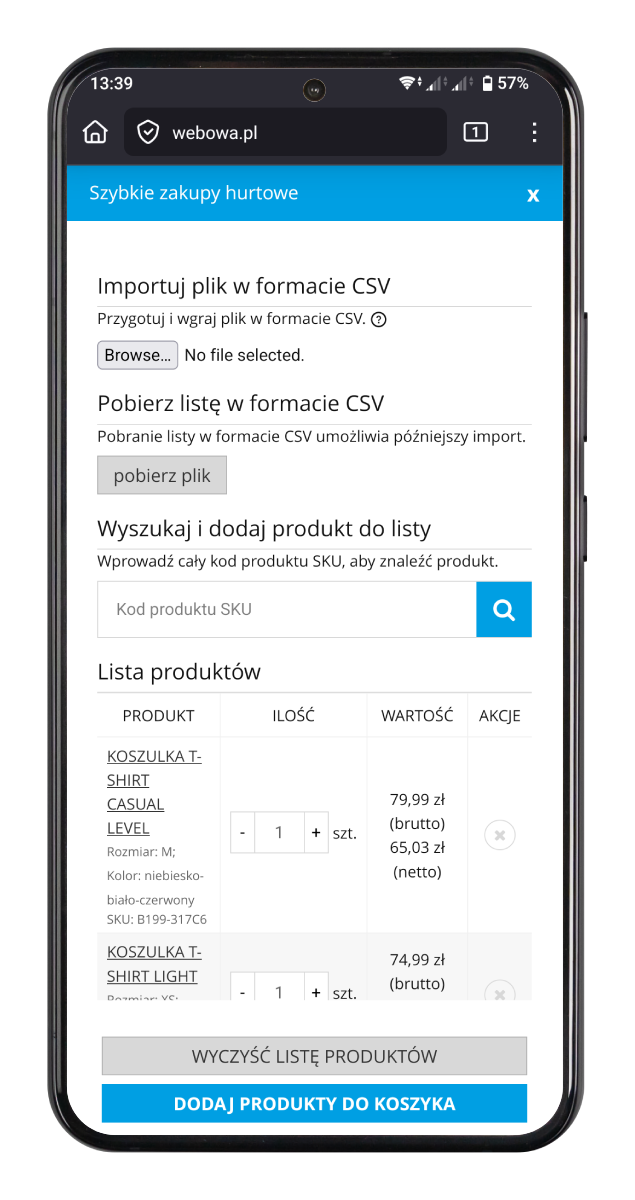Remove T-Shirt Casual Level from list
Screen dimensions: 635x1200
pyautogui.click(x=500, y=834)
